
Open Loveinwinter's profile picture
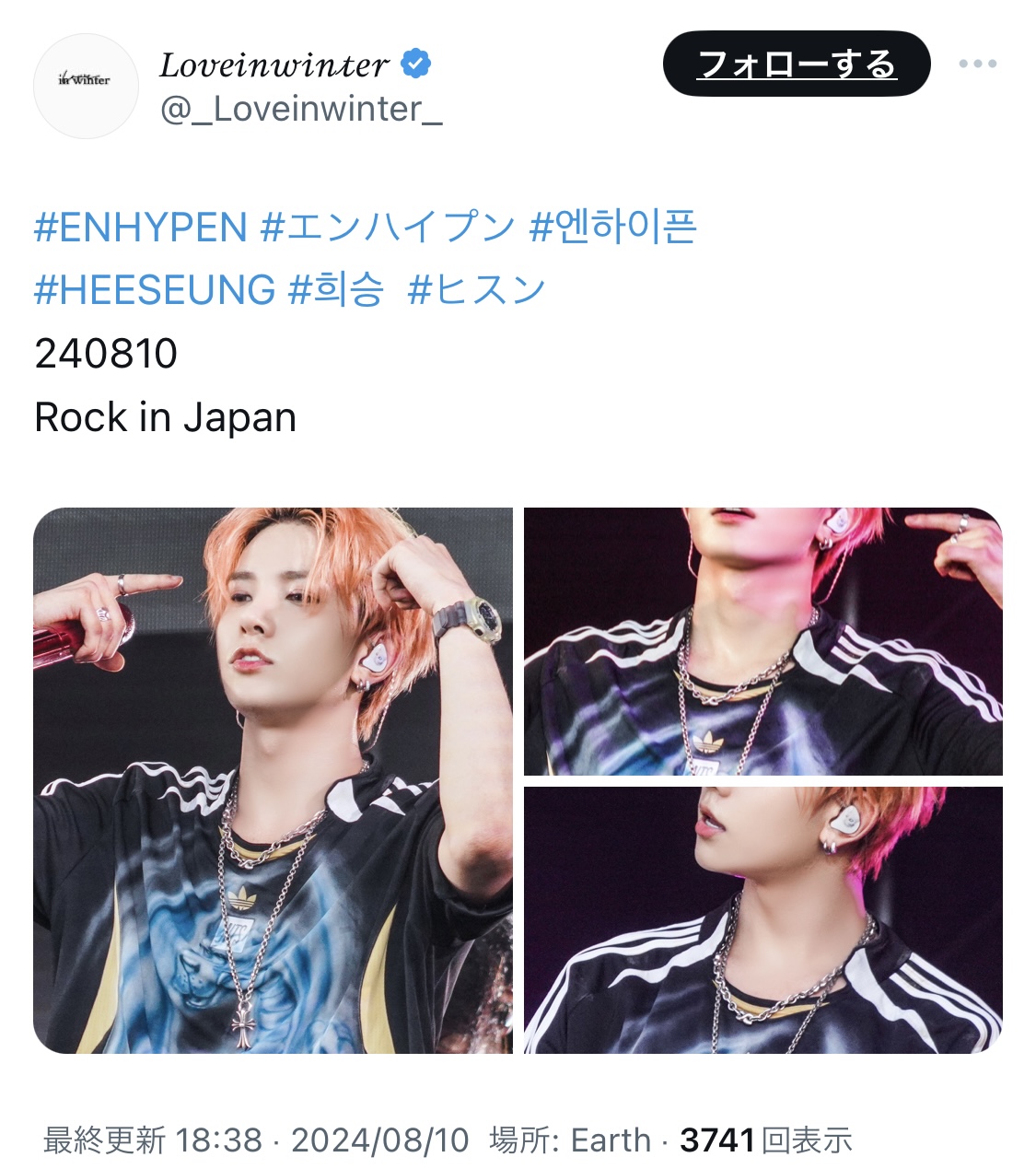click(x=86, y=87)
